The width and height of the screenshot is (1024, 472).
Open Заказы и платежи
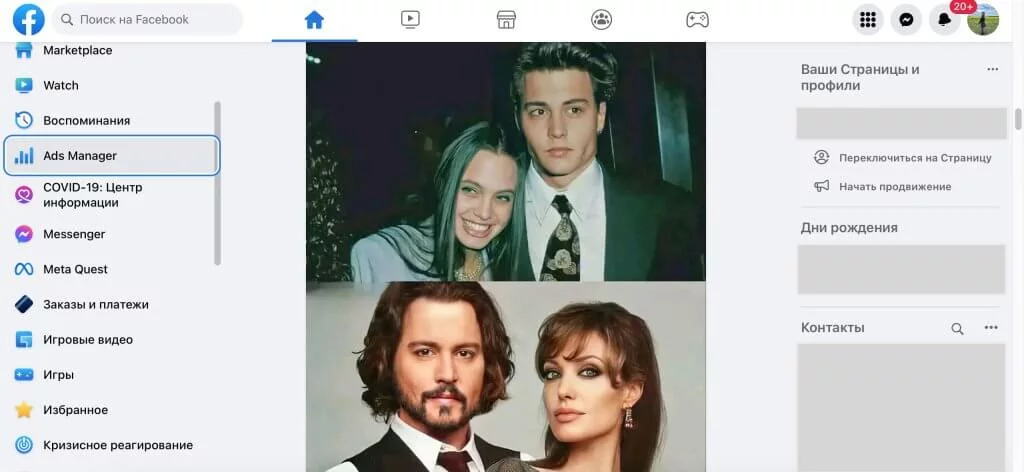click(95, 304)
